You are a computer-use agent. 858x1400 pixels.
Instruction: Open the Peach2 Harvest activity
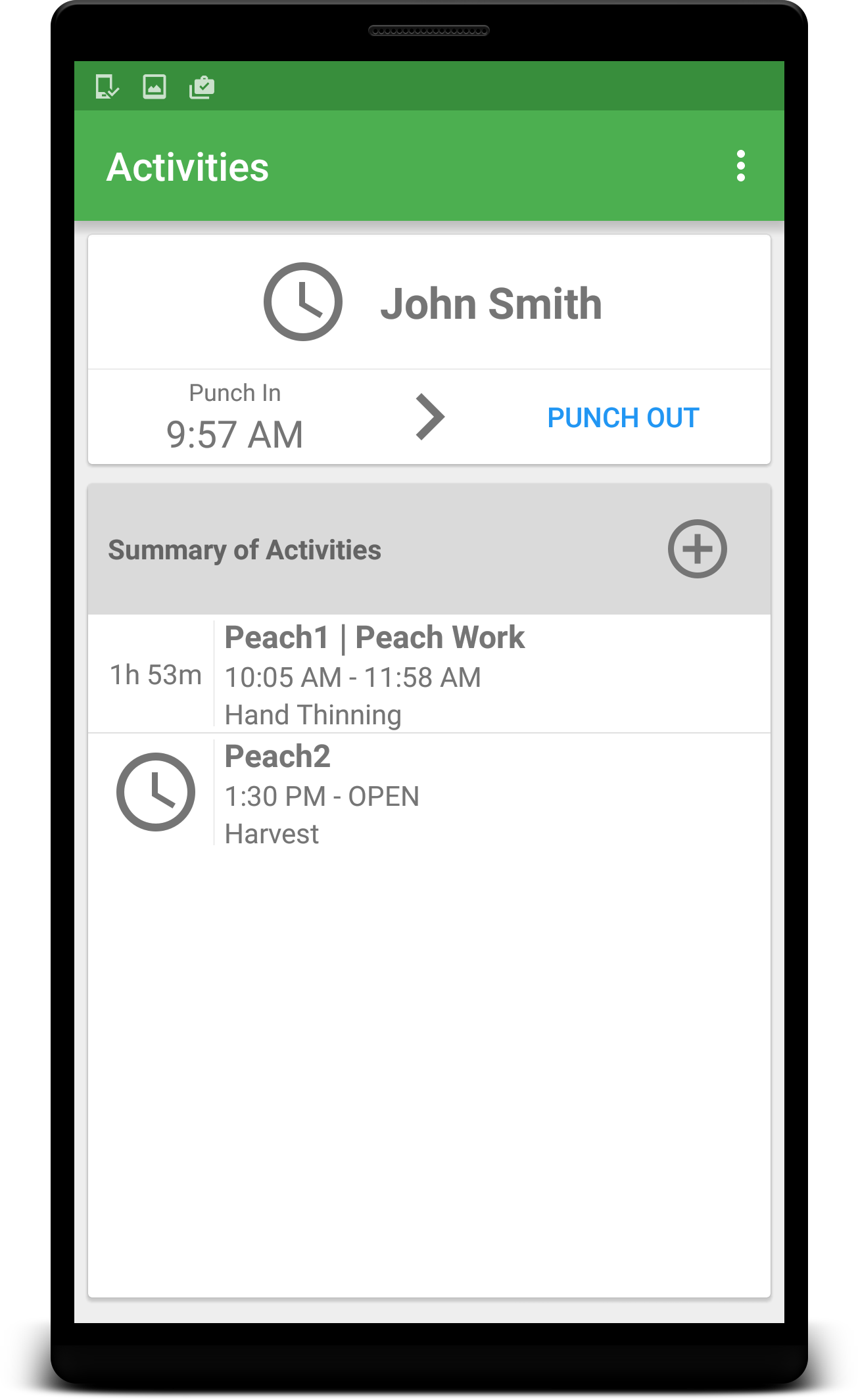[429, 793]
